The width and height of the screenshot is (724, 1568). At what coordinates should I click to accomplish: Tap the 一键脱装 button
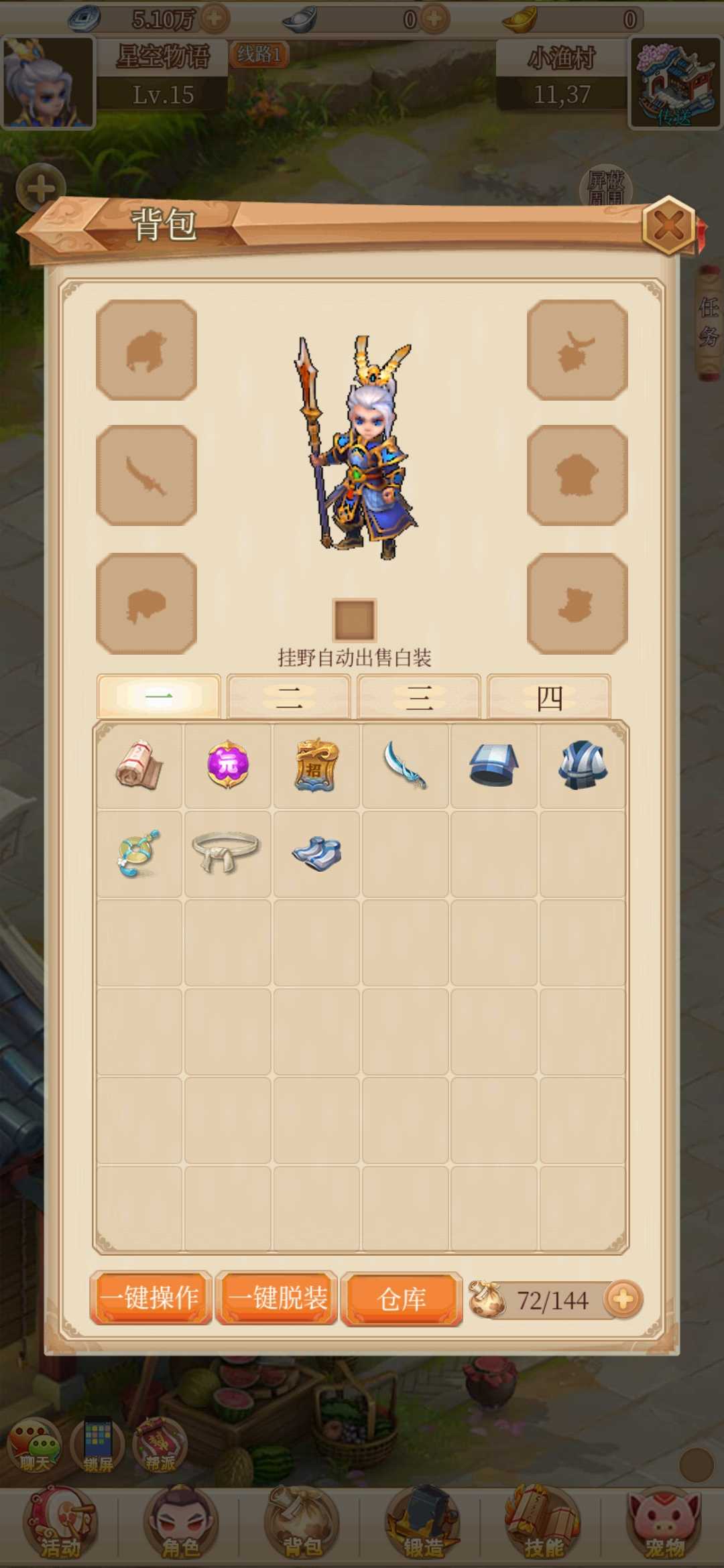click(277, 1298)
